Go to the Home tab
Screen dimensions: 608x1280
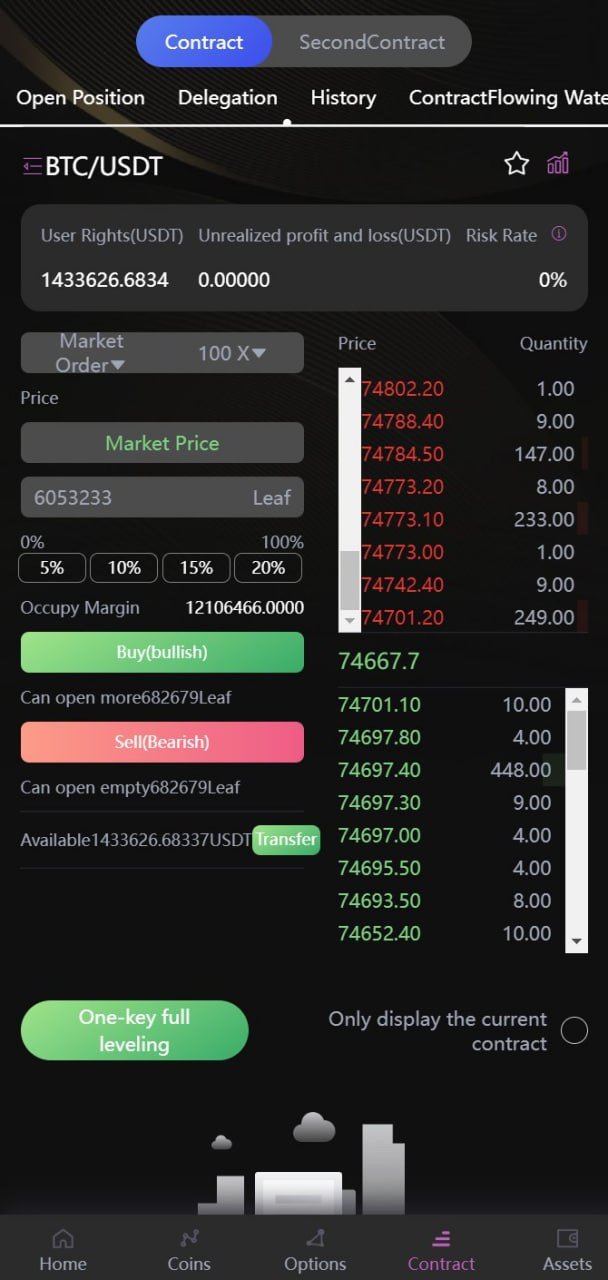pos(62,1250)
